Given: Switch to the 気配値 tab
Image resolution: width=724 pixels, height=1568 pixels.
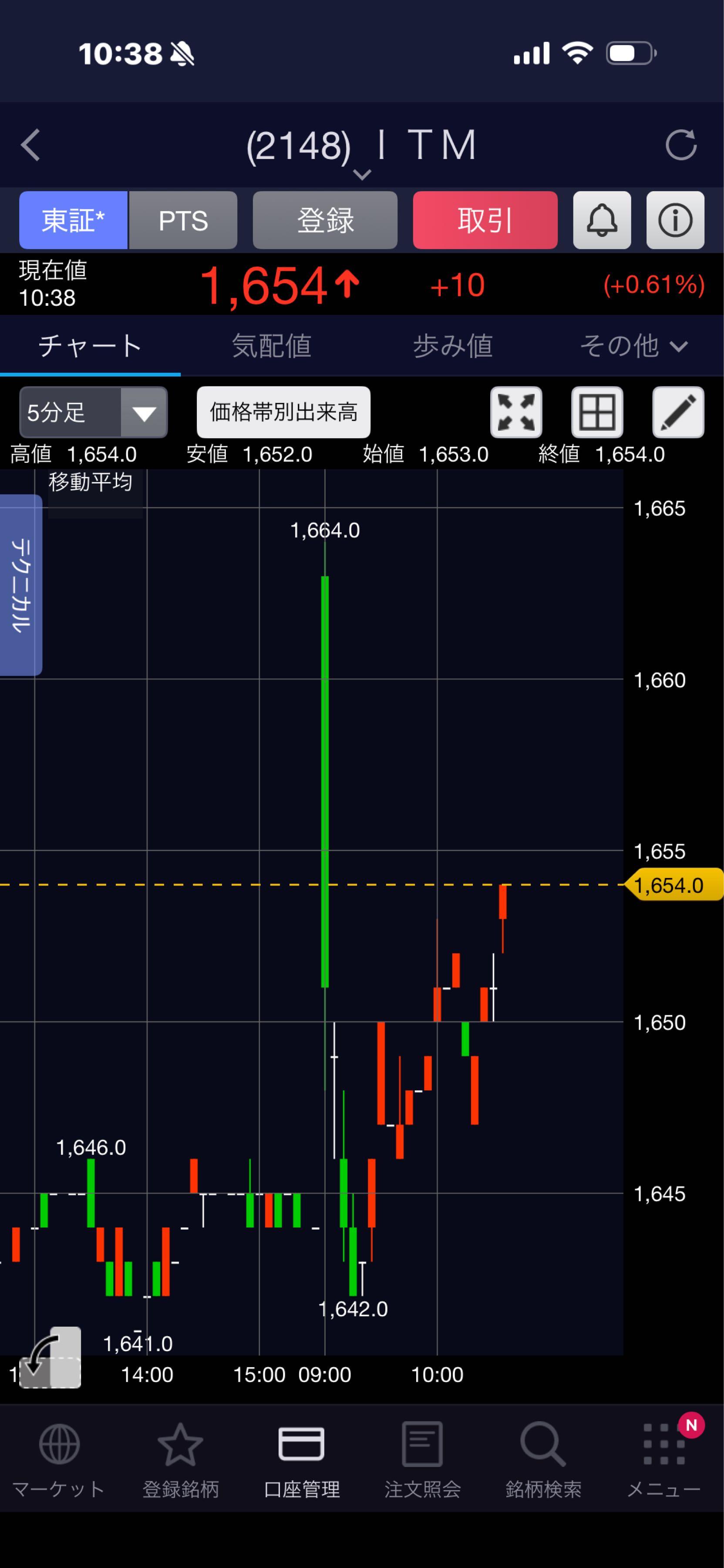Looking at the screenshot, I should [x=271, y=346].
